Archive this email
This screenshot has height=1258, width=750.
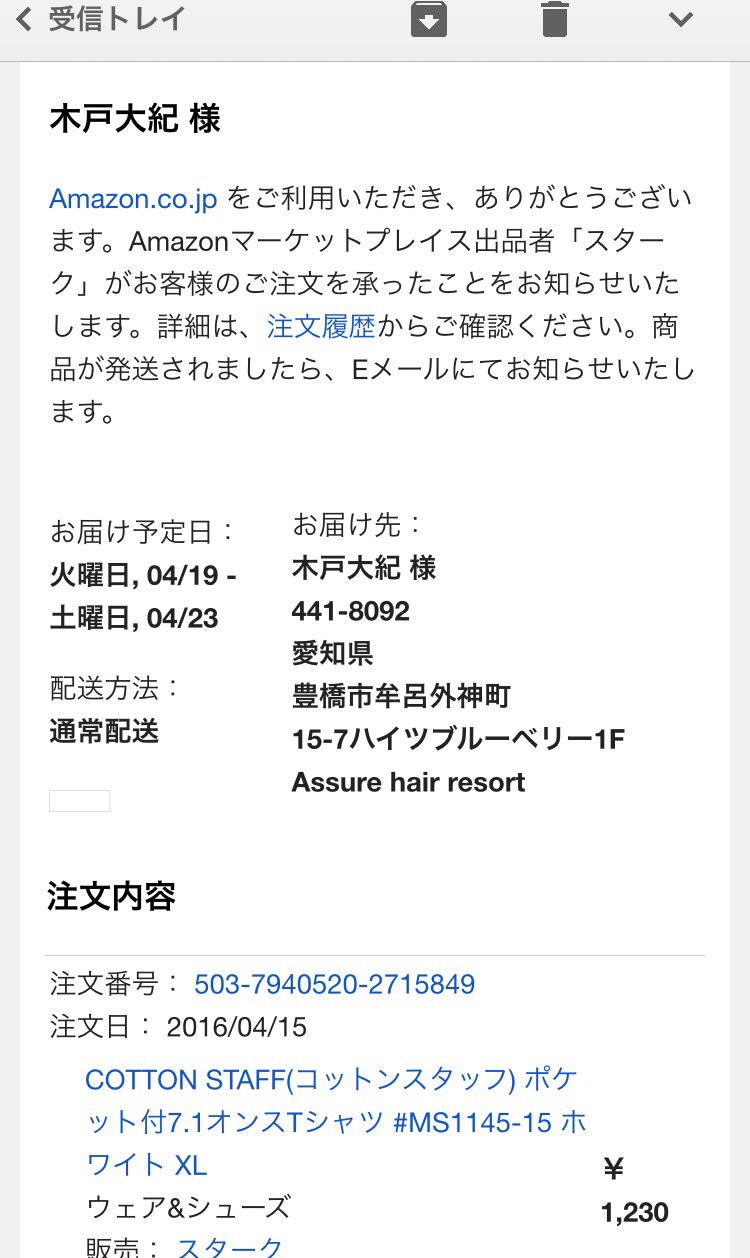point(429,19)
